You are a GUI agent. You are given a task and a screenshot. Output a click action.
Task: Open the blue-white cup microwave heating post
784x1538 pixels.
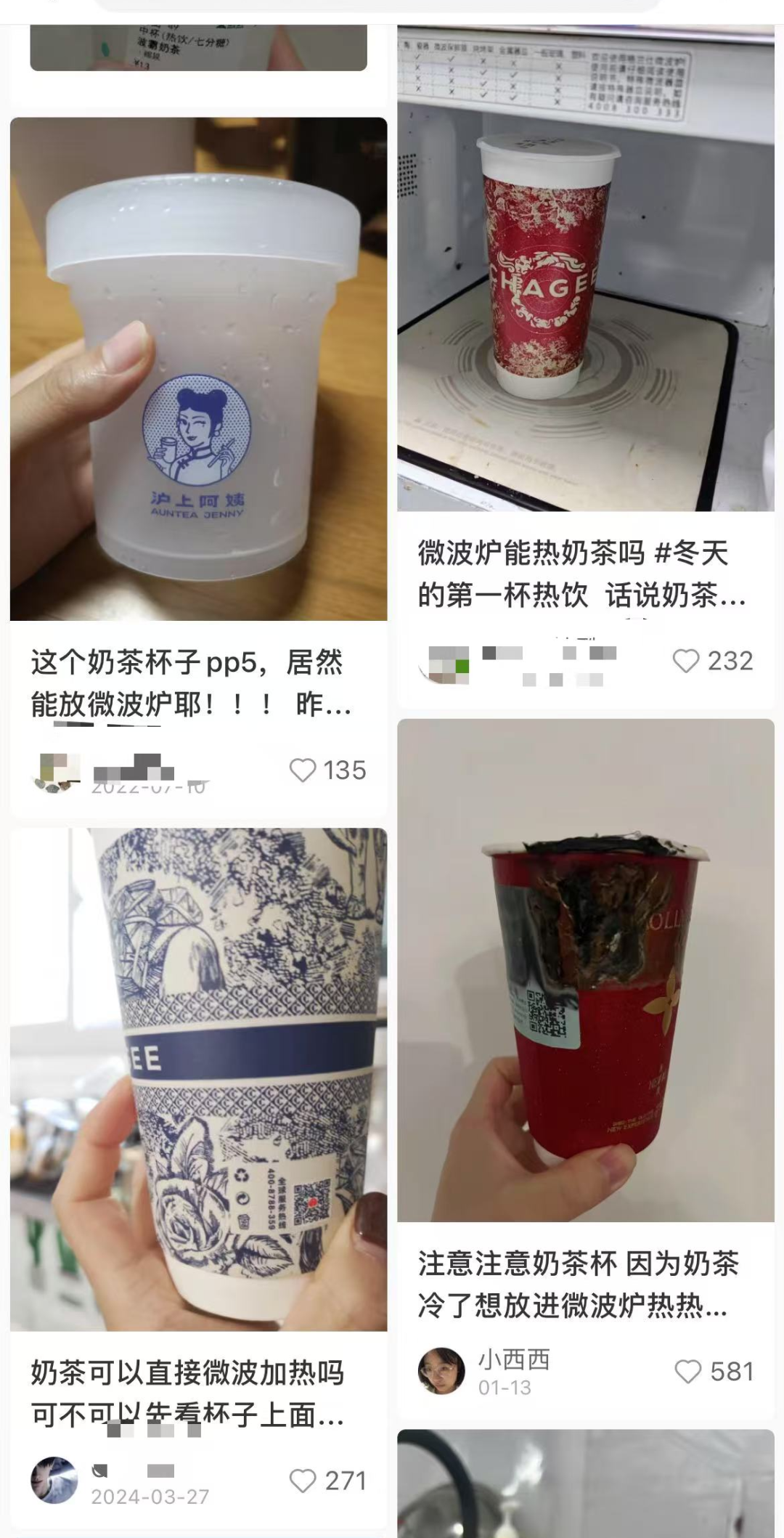point(198,1079)
